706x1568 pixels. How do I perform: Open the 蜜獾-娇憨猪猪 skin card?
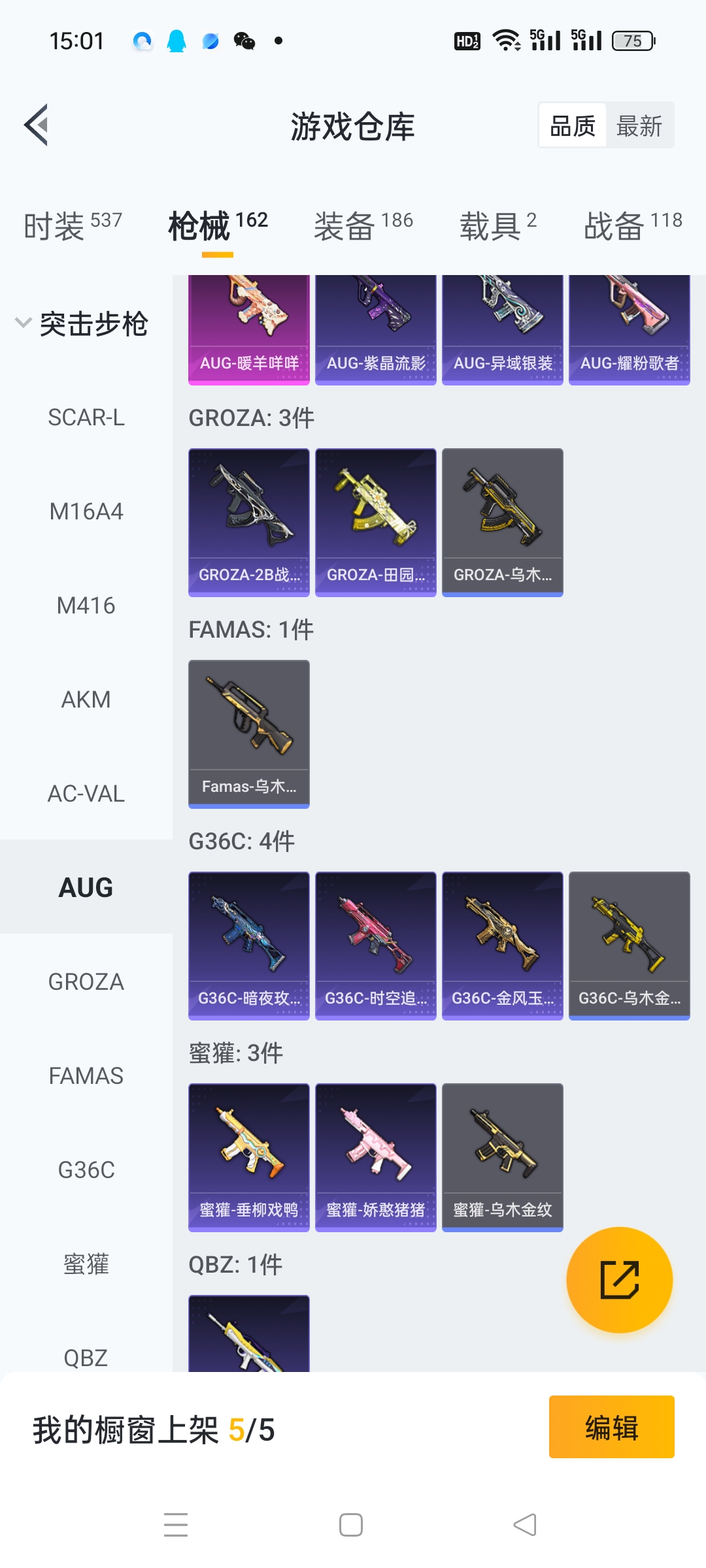coord(375,1156)
